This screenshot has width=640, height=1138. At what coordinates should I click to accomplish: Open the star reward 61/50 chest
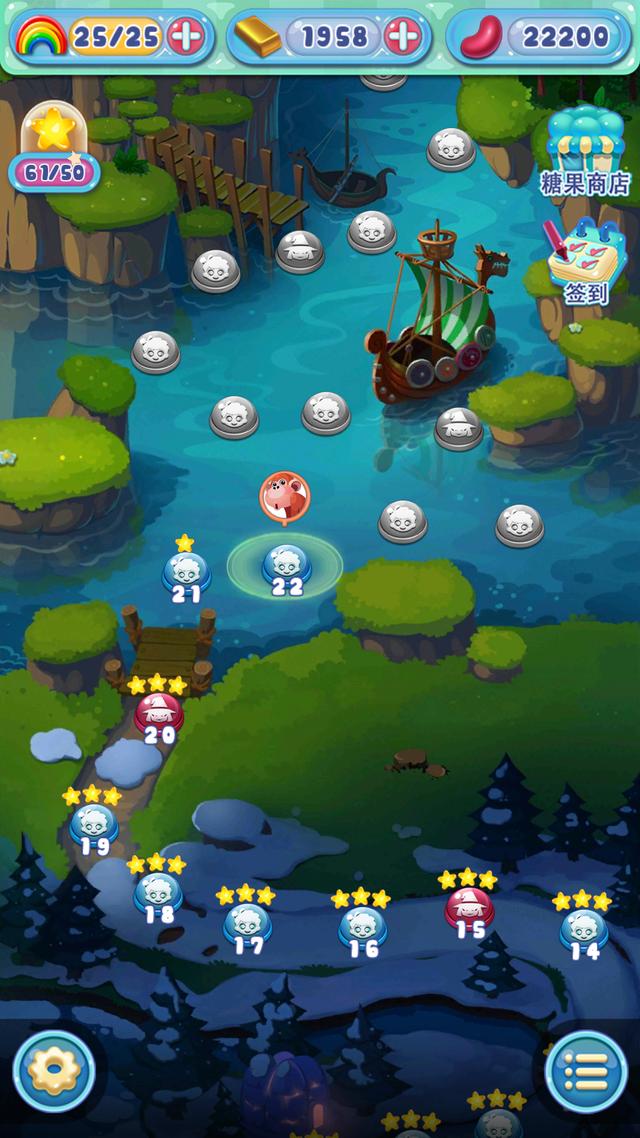click(54, 149)
